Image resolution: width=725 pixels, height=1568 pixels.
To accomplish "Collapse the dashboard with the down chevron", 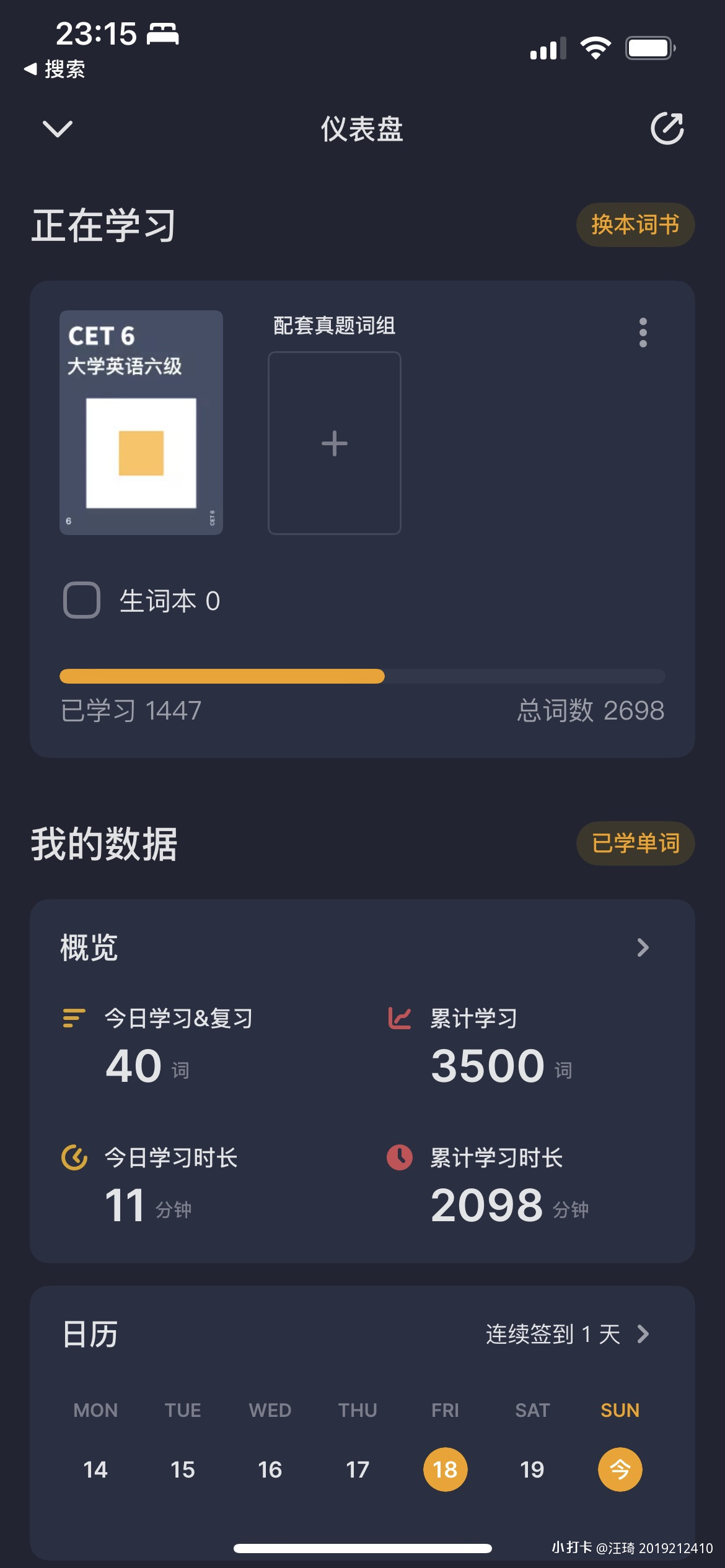I will (x=57, y=129).
